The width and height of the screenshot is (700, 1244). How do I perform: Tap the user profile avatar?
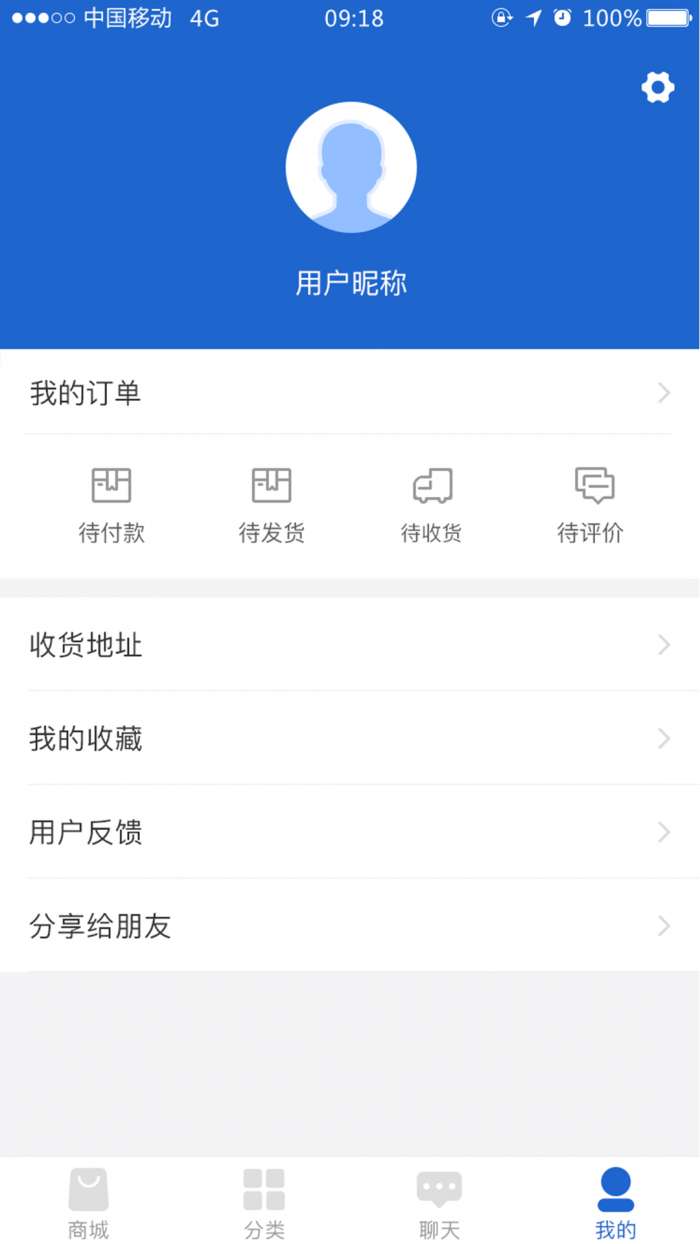[351, 168]
